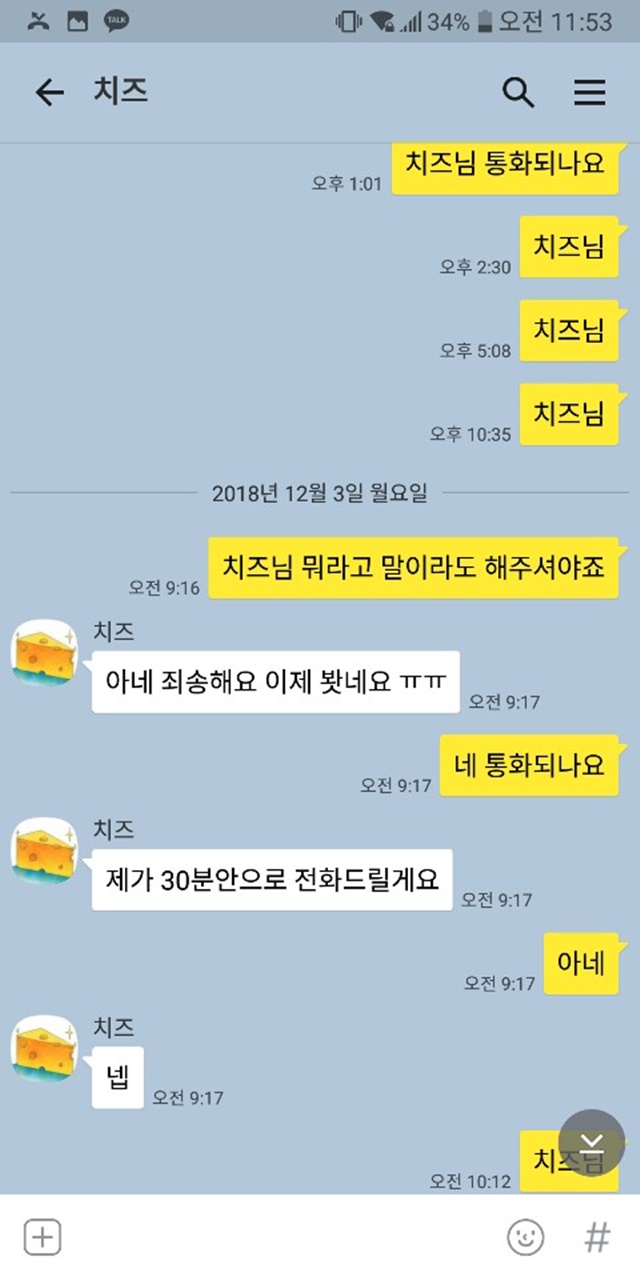Open 치즈's avatar beside the 넵 message

click(x=43, y=1047)
